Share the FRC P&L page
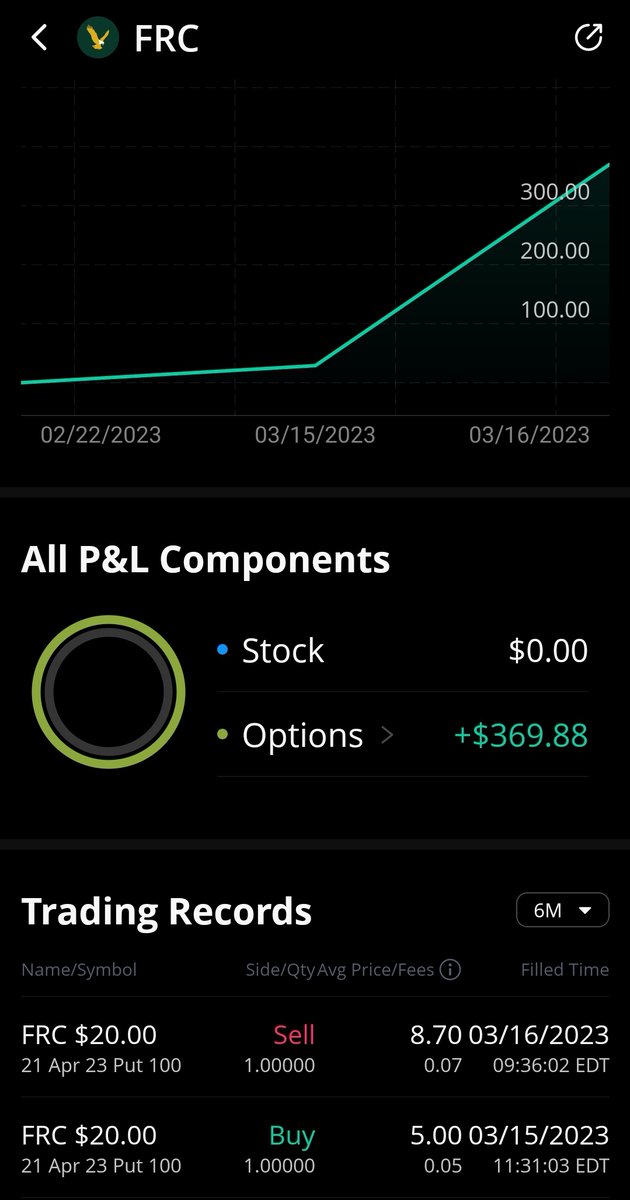Viewport: 630px width, 1200px height. pyautogui.click(x=589, y=38)
